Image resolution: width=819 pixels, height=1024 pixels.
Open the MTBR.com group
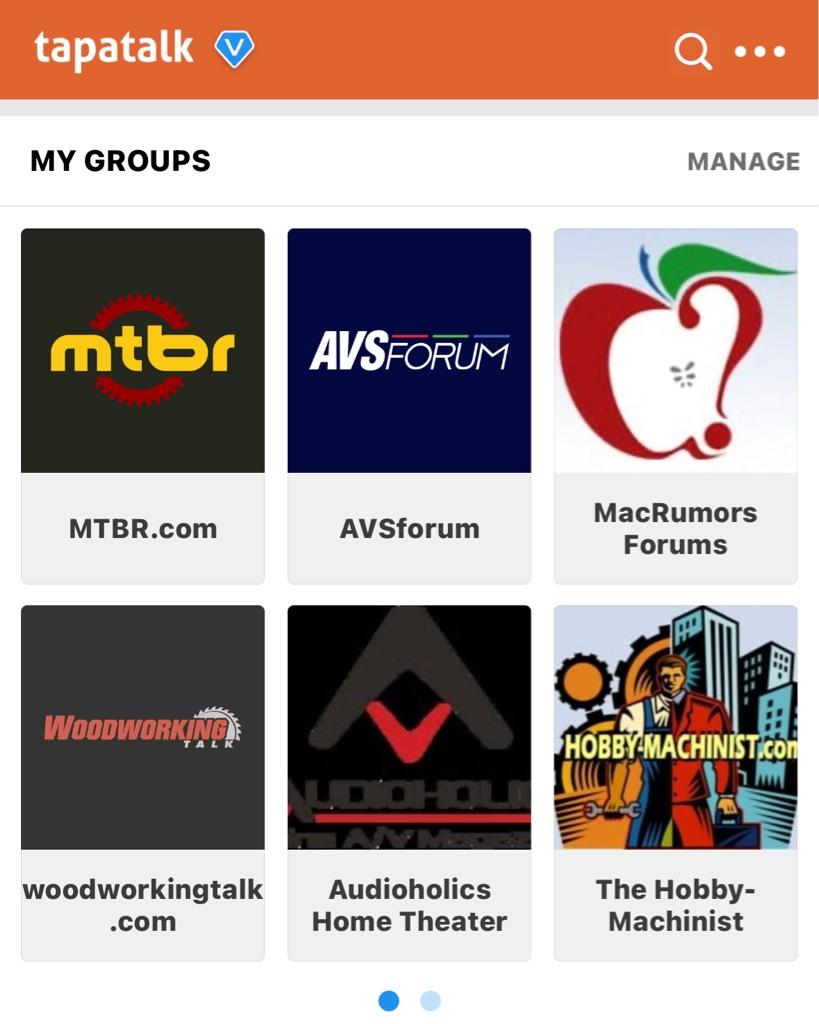[143, 405]
